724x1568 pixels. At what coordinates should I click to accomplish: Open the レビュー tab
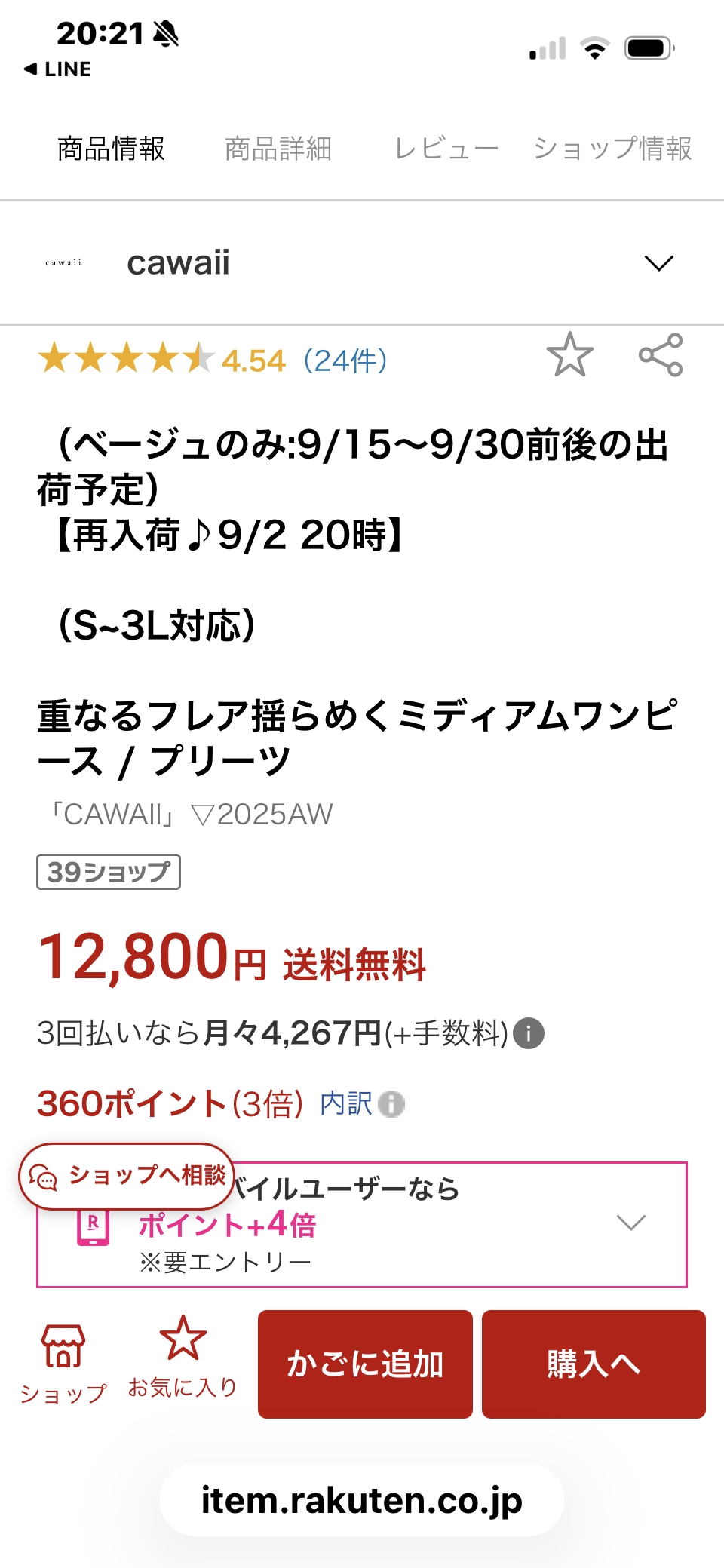446,149
